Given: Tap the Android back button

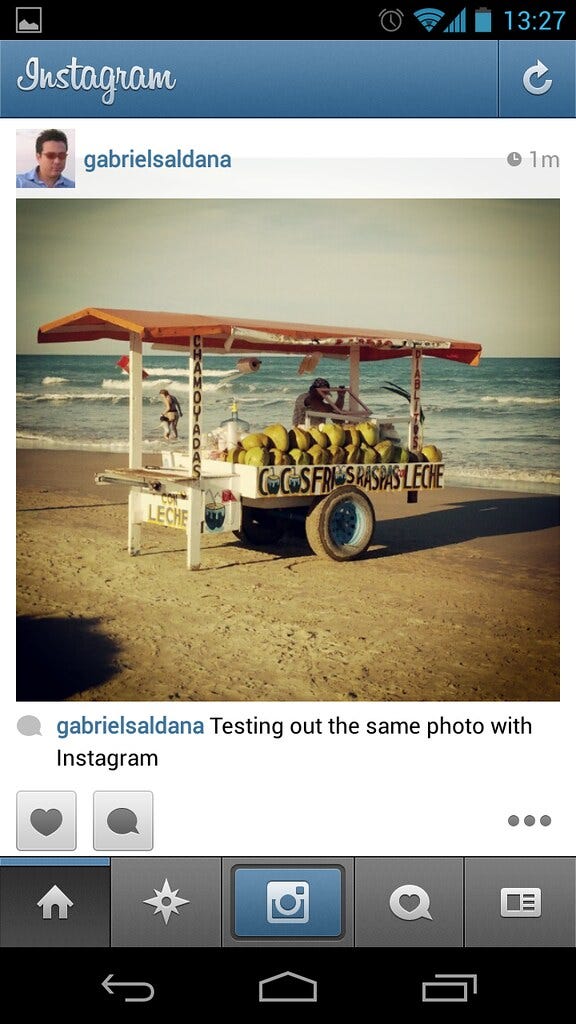Looking at the screenshot, I should tap(128, 987).
